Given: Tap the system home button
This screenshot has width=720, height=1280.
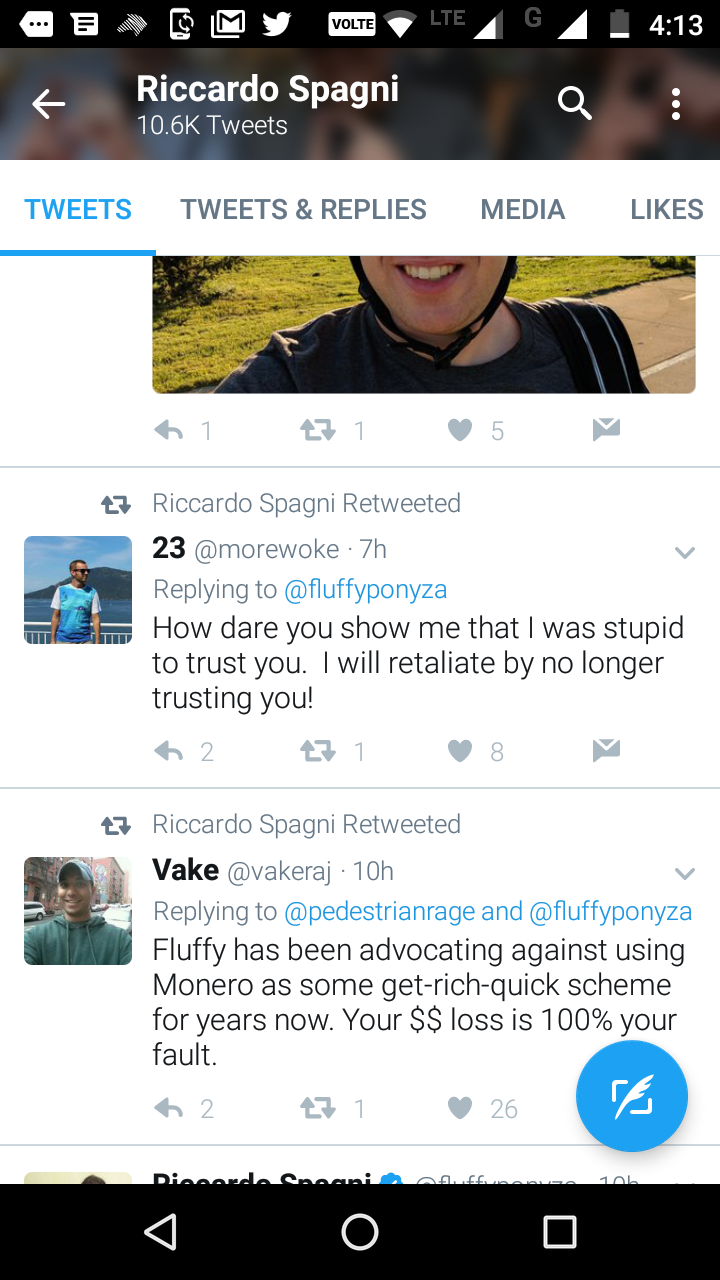Looking at the screenshot, I should coord(360,1232).
